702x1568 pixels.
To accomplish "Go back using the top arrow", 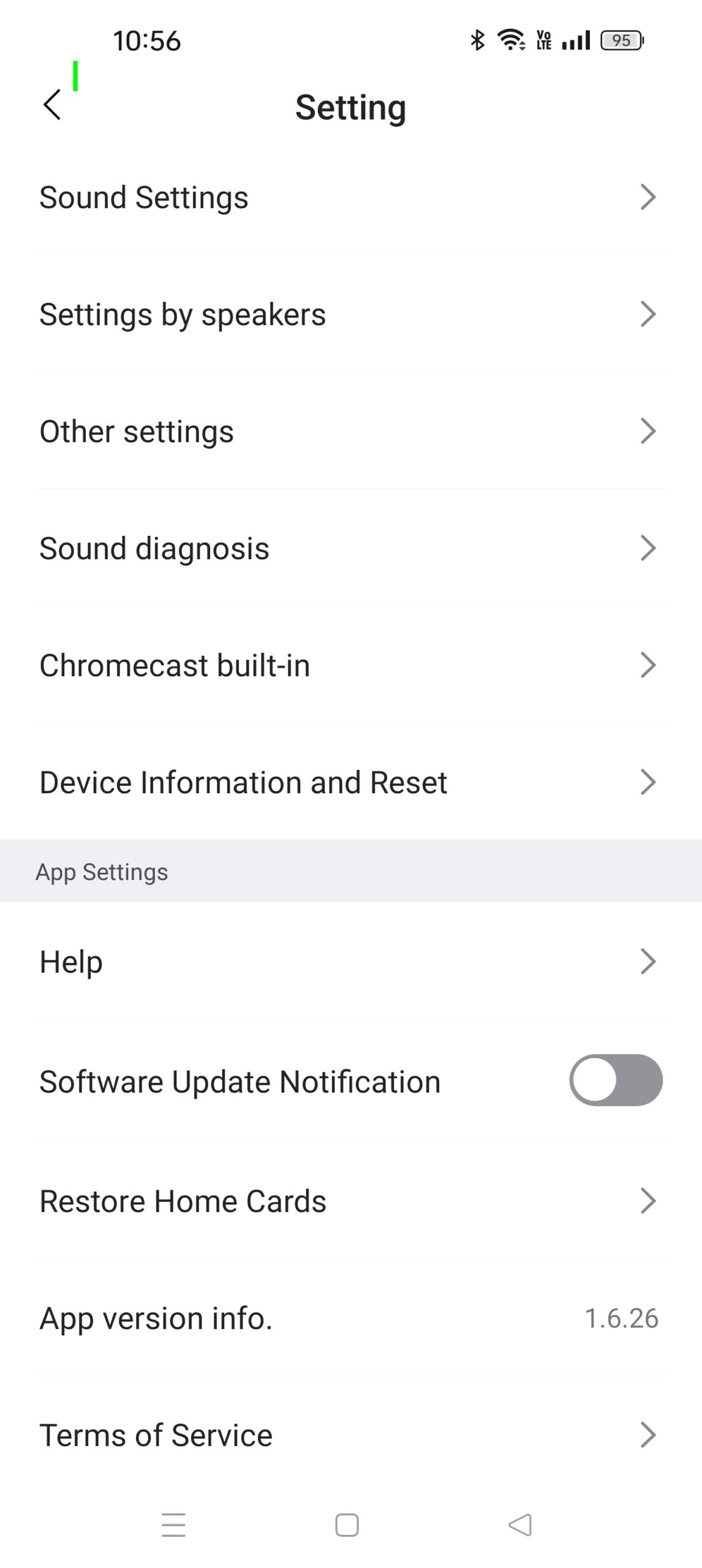I will (52, 105).
